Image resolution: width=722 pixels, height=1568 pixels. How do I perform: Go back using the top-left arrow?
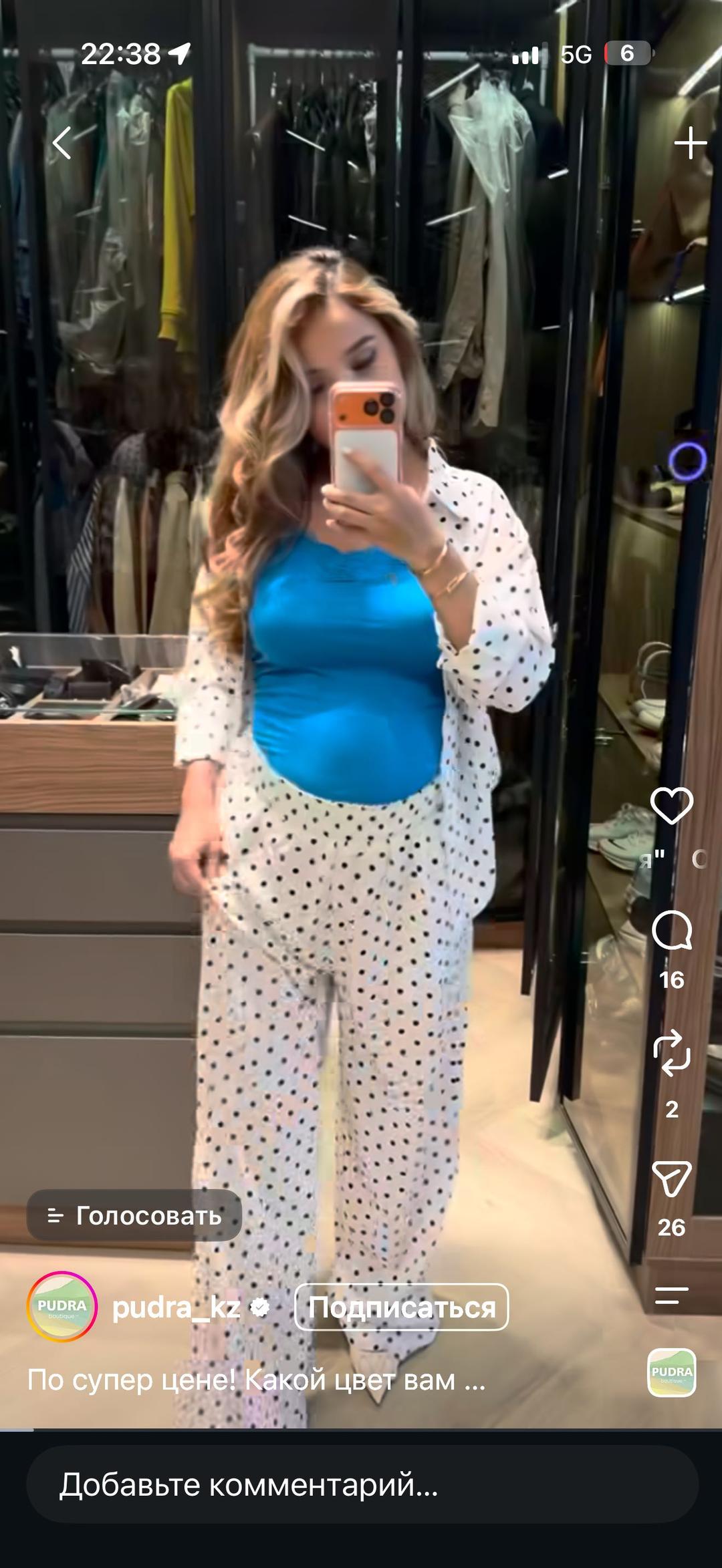pos(62,143)
